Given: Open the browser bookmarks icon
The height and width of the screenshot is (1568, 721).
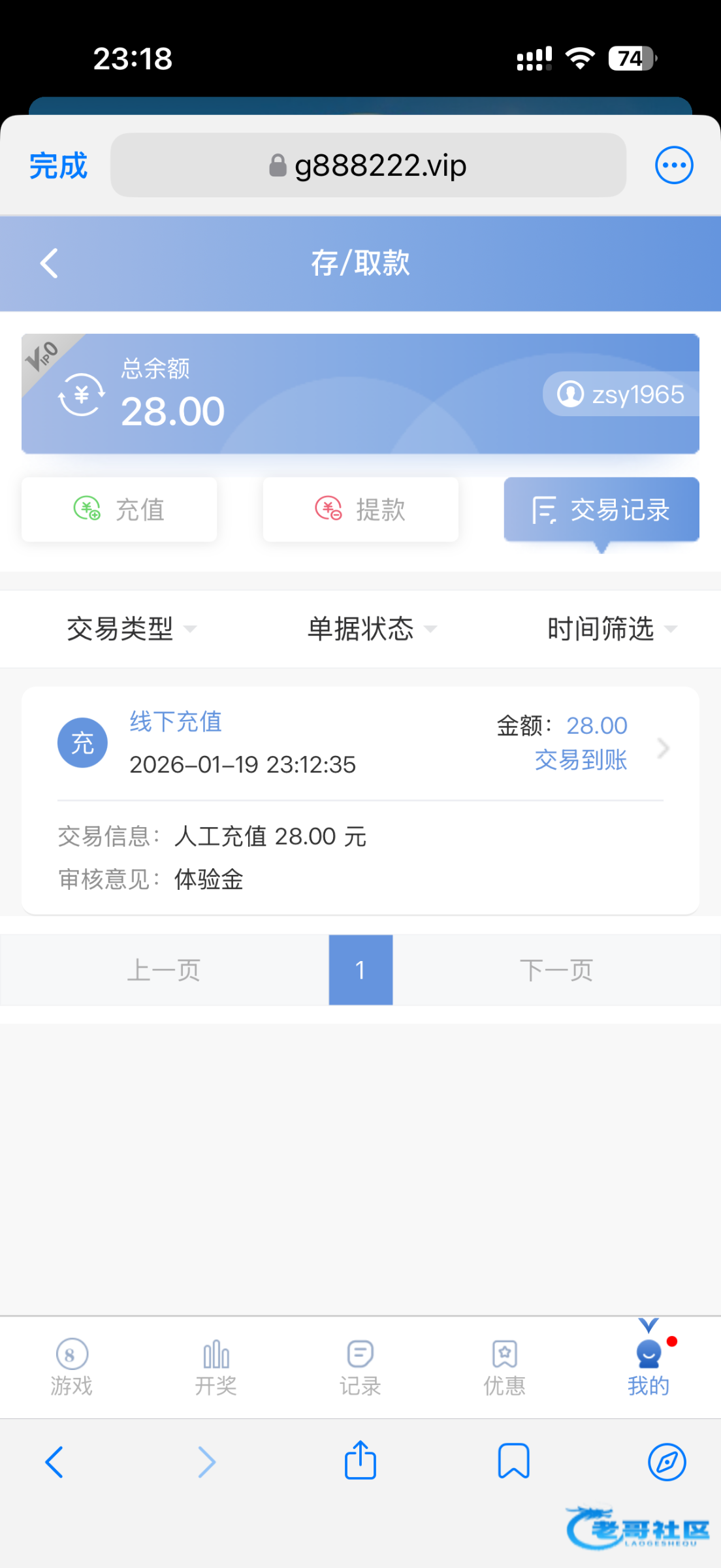Looking at the screenshot, I should coord(514,1461).
